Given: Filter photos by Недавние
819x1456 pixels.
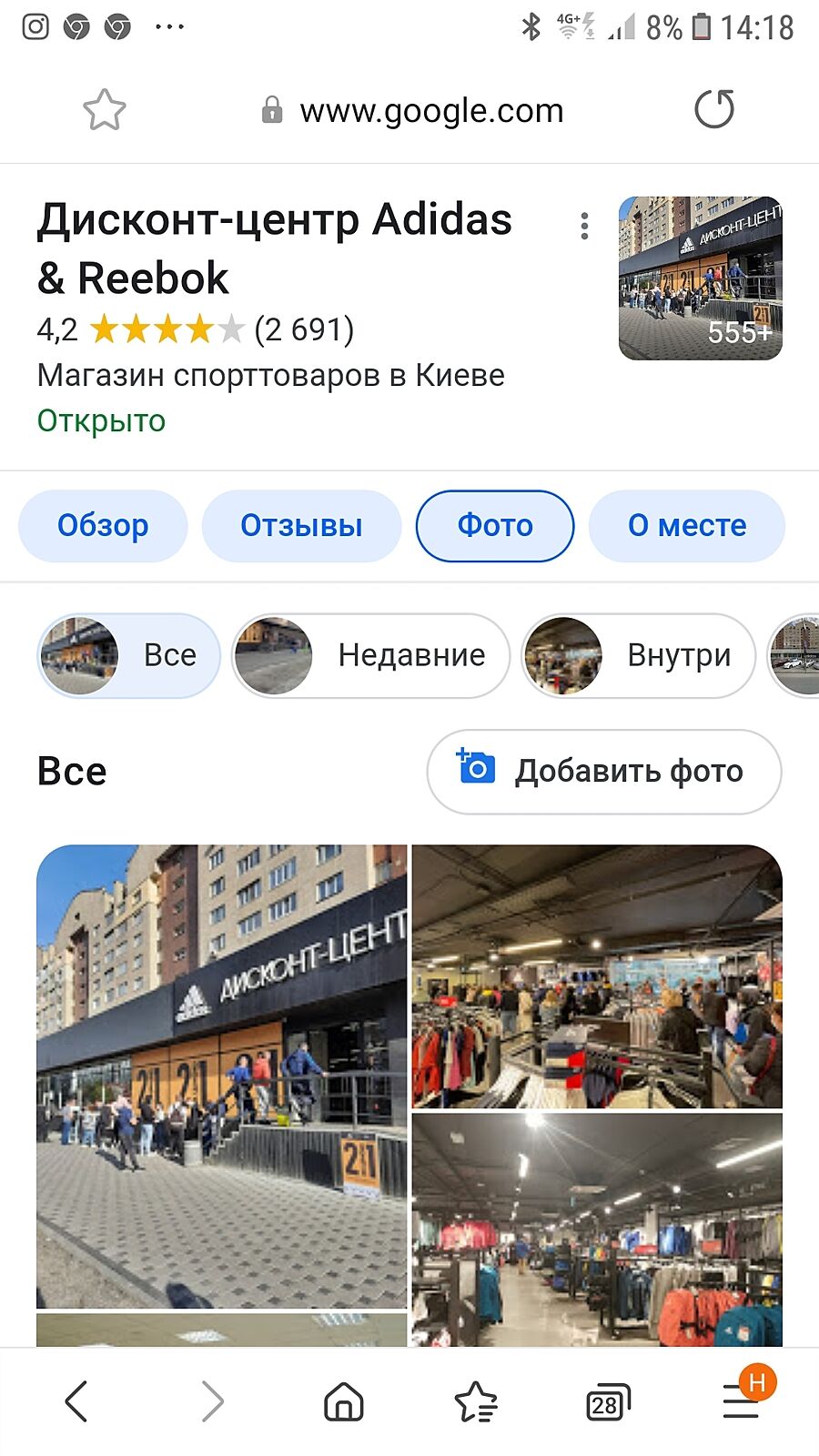Looking at the screenshot, I should pos(370,656).
